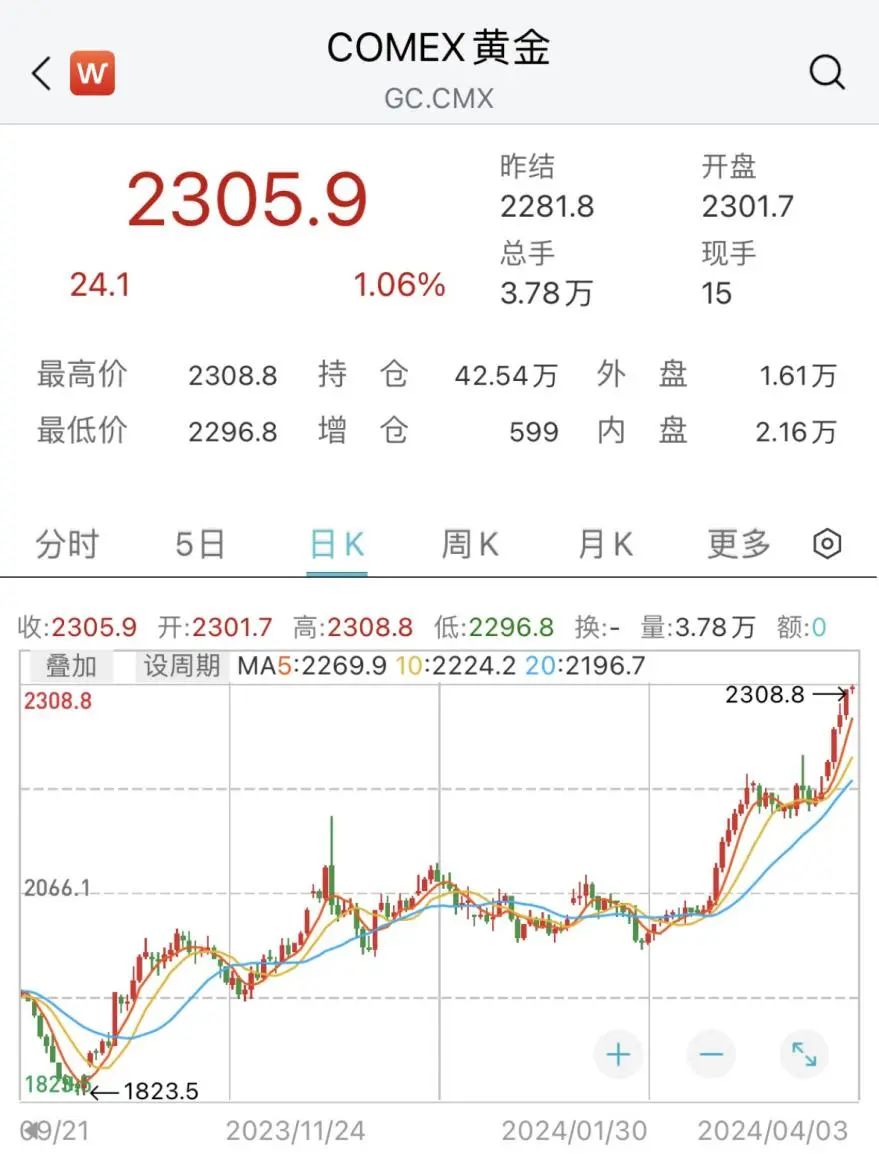Screen dimensions: 879x1158
Task: Switch to the 分时 chart tab
Action: click(67, 545)
